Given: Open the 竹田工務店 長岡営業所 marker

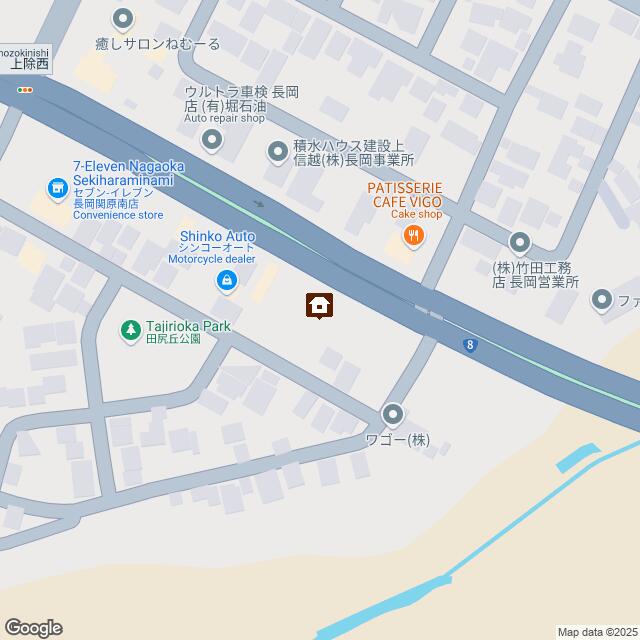Looking at the screenshot, I should click(x=520, y=242).
